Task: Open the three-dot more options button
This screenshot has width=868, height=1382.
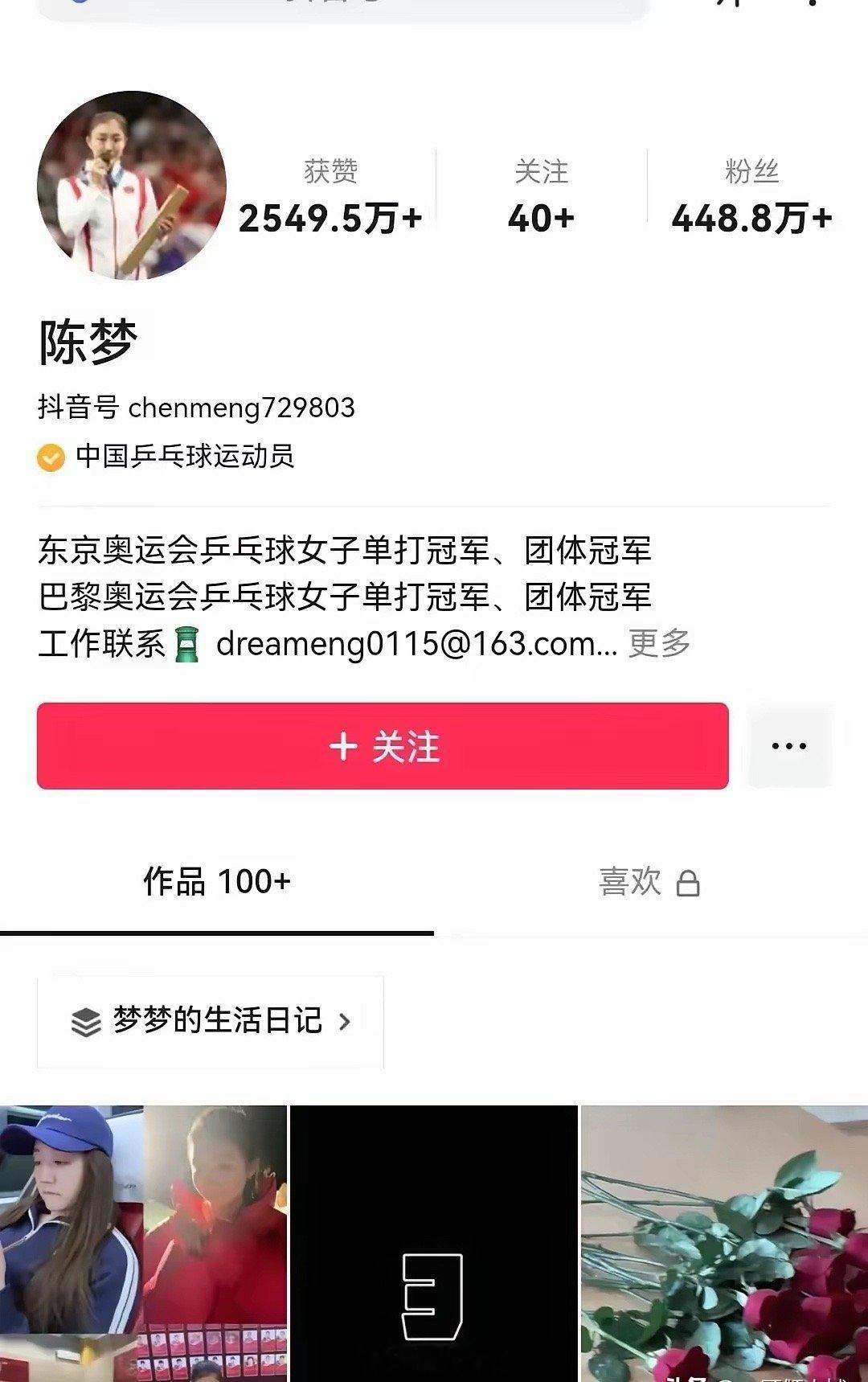Action: 788,746
